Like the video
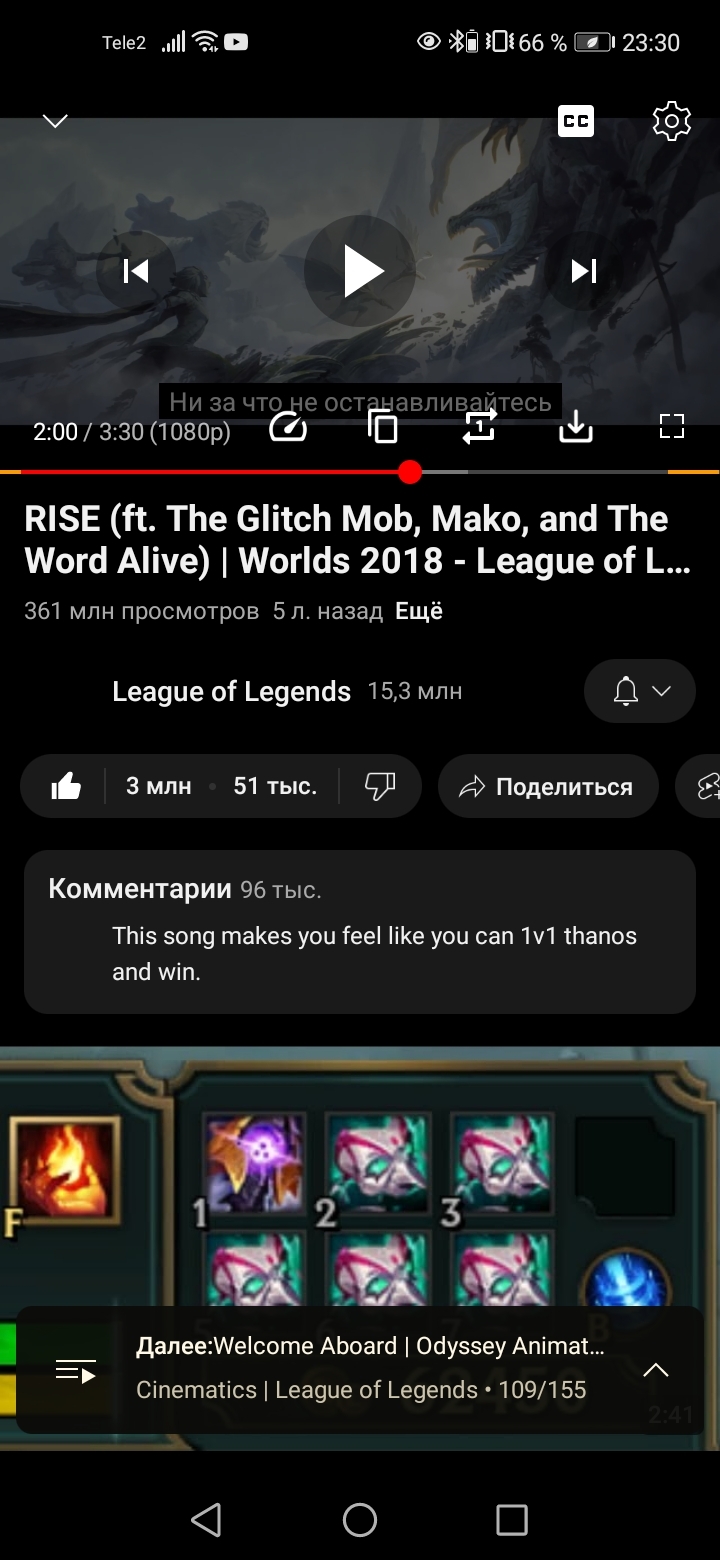 pyautogui.click(x=66, y=787)
